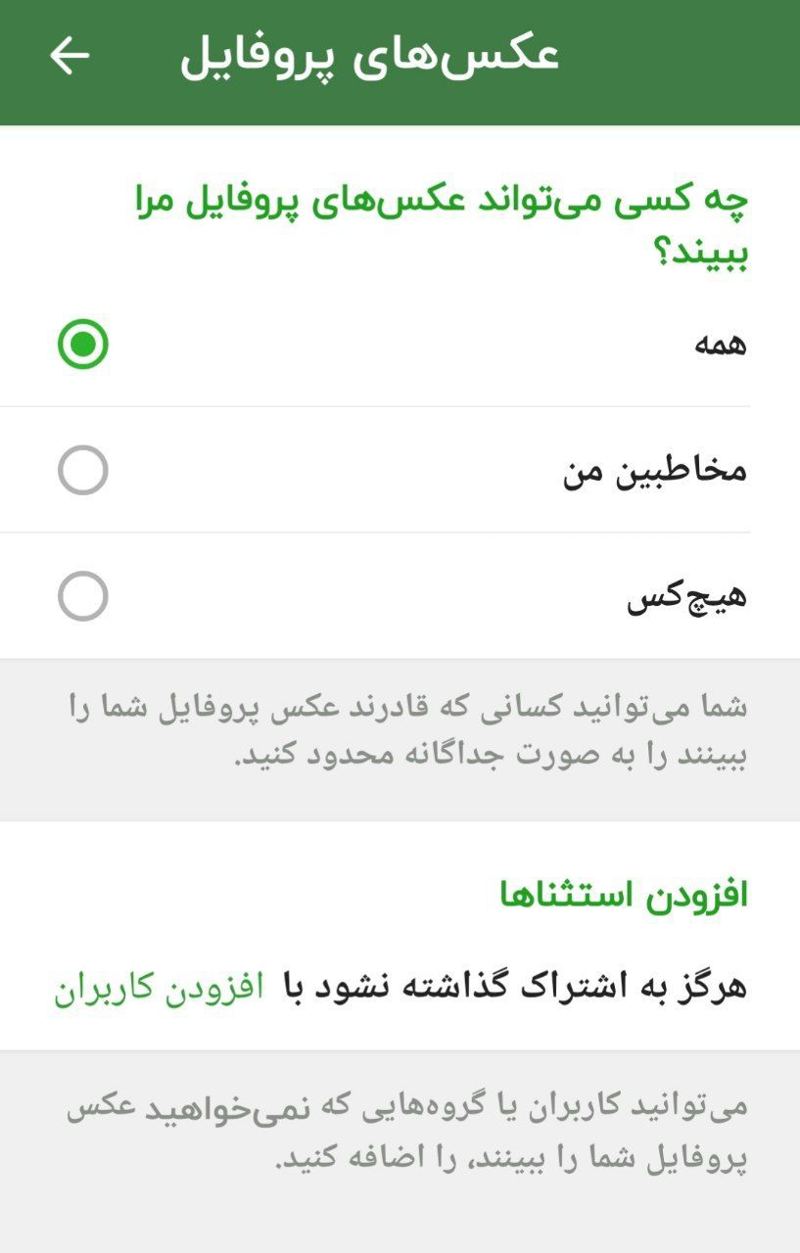Open افزودن کاربران to add exception users
This screenshot has width=800, height=1253.
pyautogui.click(x=159, y=987)
